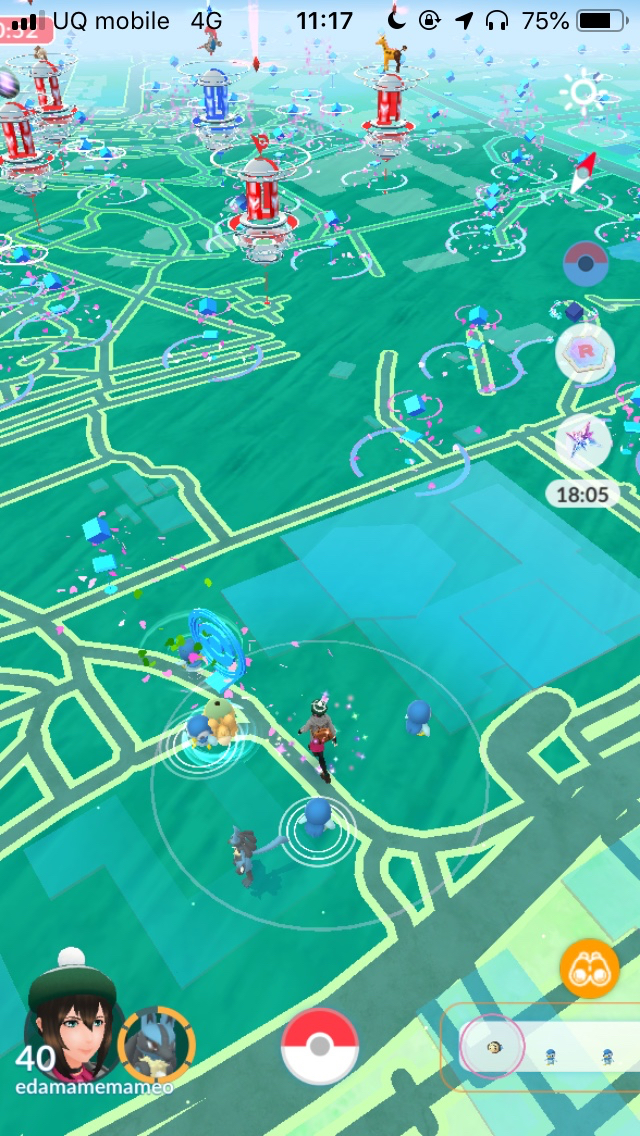Screen dimensions: 640x1136
Task: Open the Team Rocket radar
Action: (x=584, y=352)
